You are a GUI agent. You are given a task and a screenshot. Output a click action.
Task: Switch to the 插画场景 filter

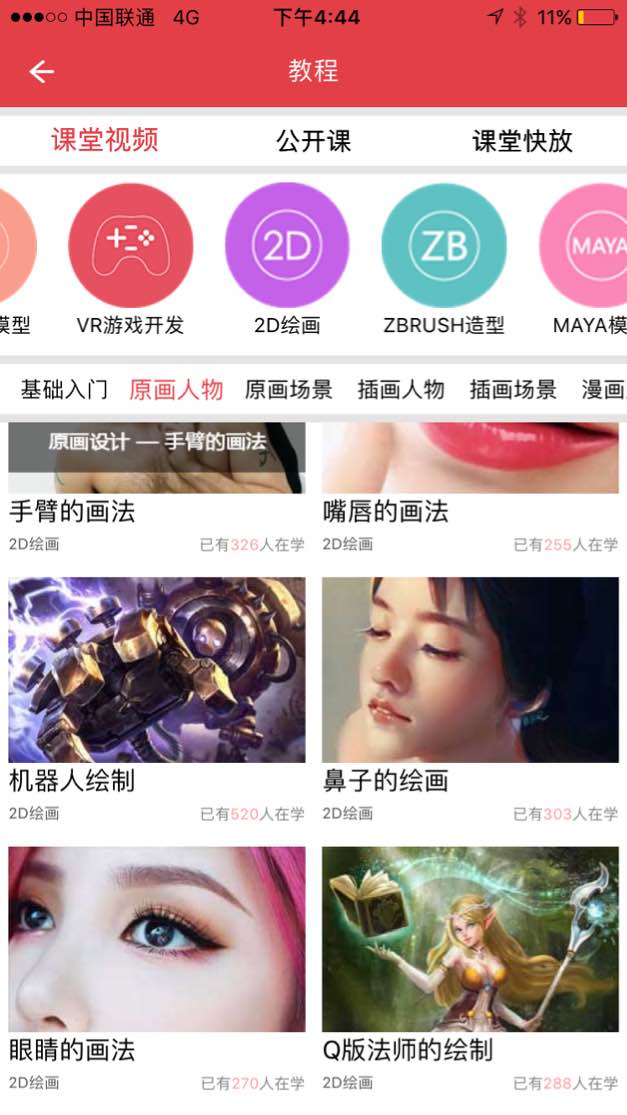click(513, 390)
